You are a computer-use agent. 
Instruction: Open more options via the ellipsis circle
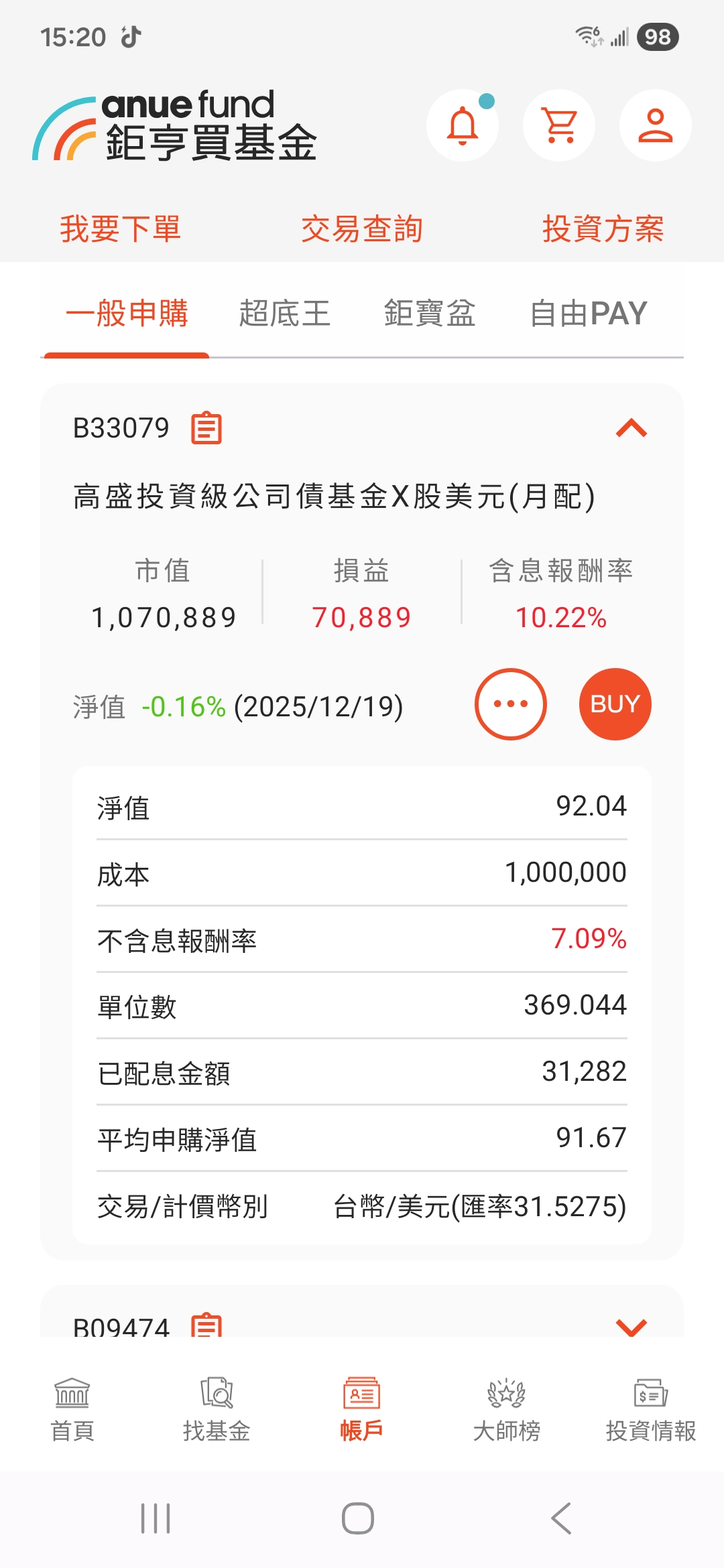click(511, 704)
